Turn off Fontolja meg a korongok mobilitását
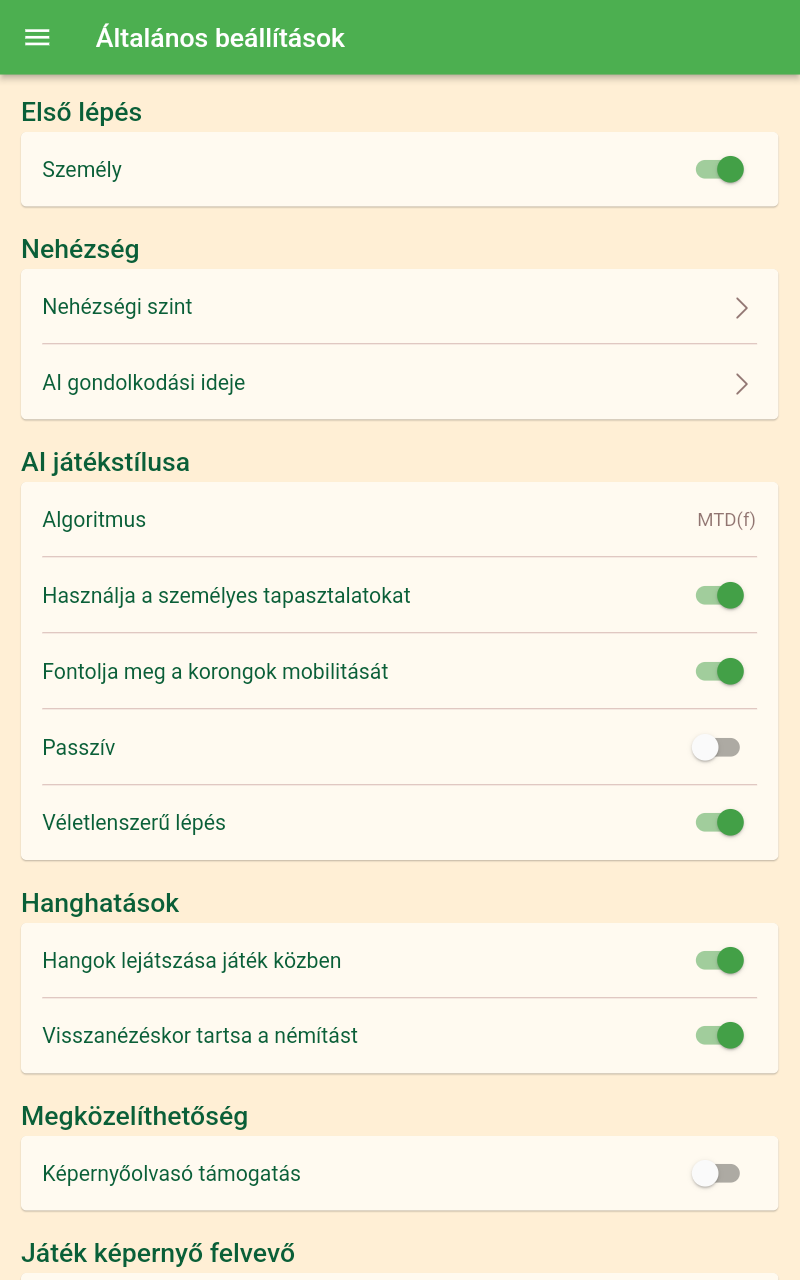The width and height of the screenshot is (800, 1280). point(720,671)
